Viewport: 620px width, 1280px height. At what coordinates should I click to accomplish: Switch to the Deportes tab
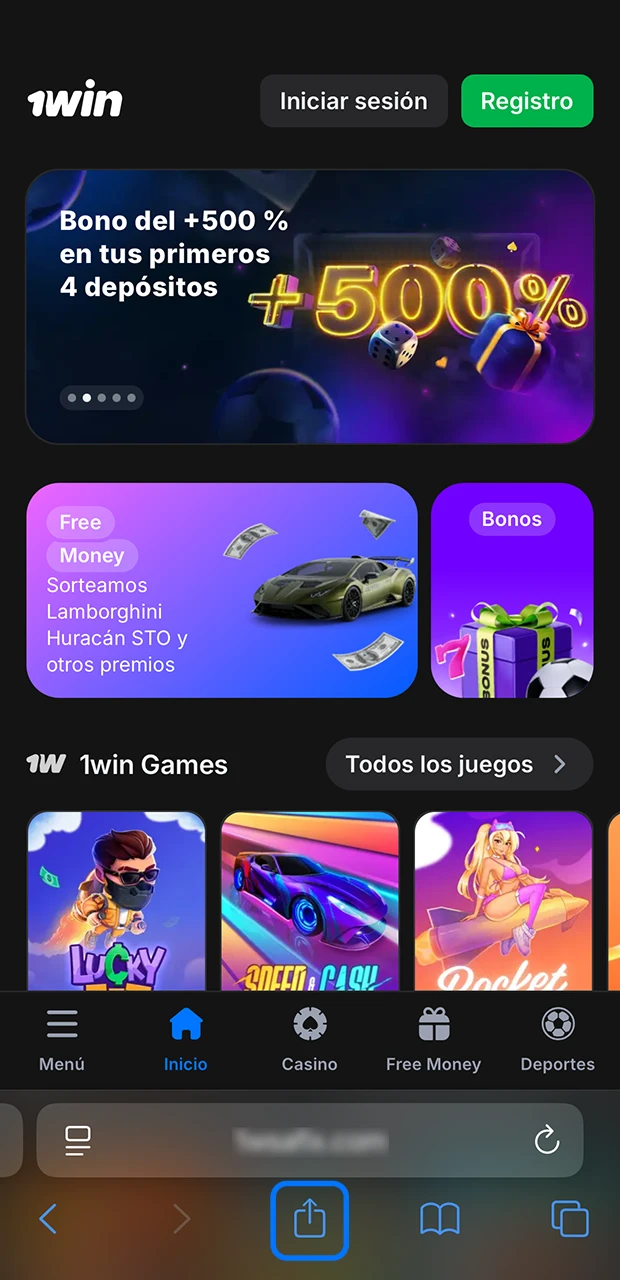(557, 1040)
